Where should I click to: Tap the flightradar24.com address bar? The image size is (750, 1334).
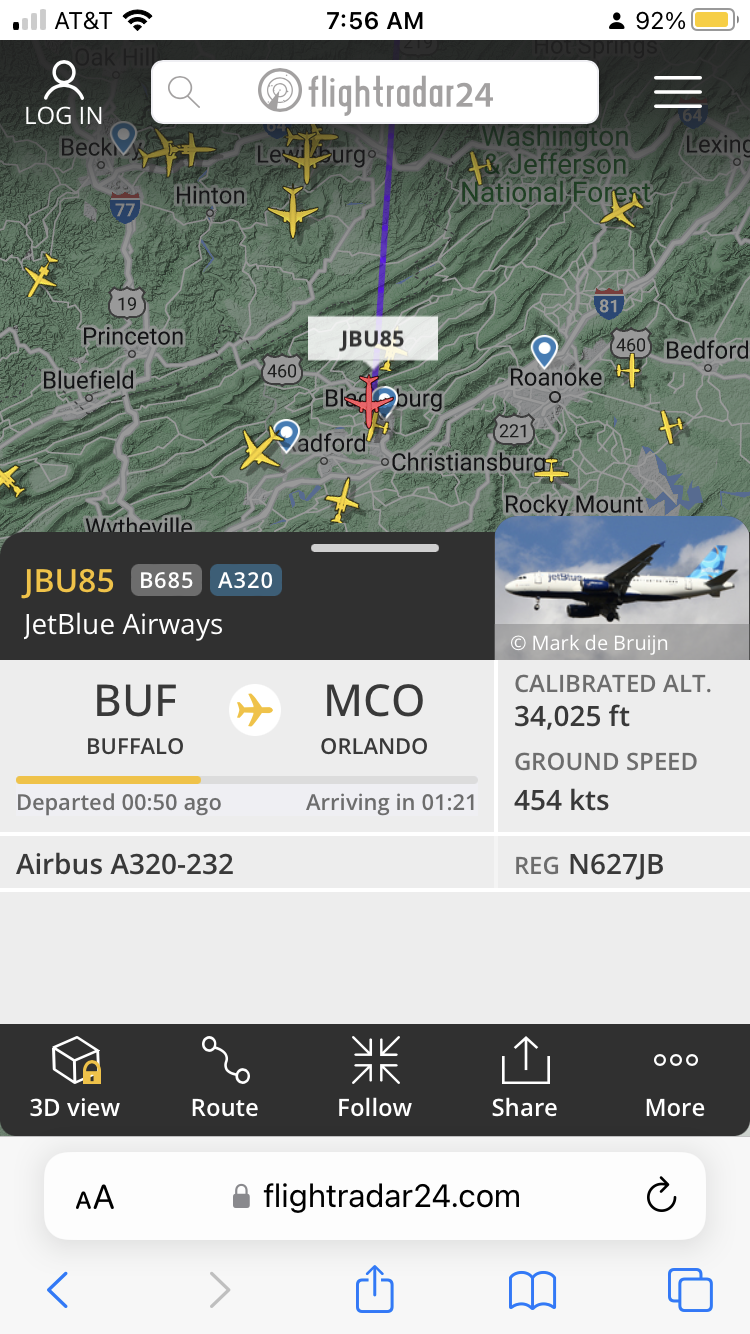(390, 1196)
